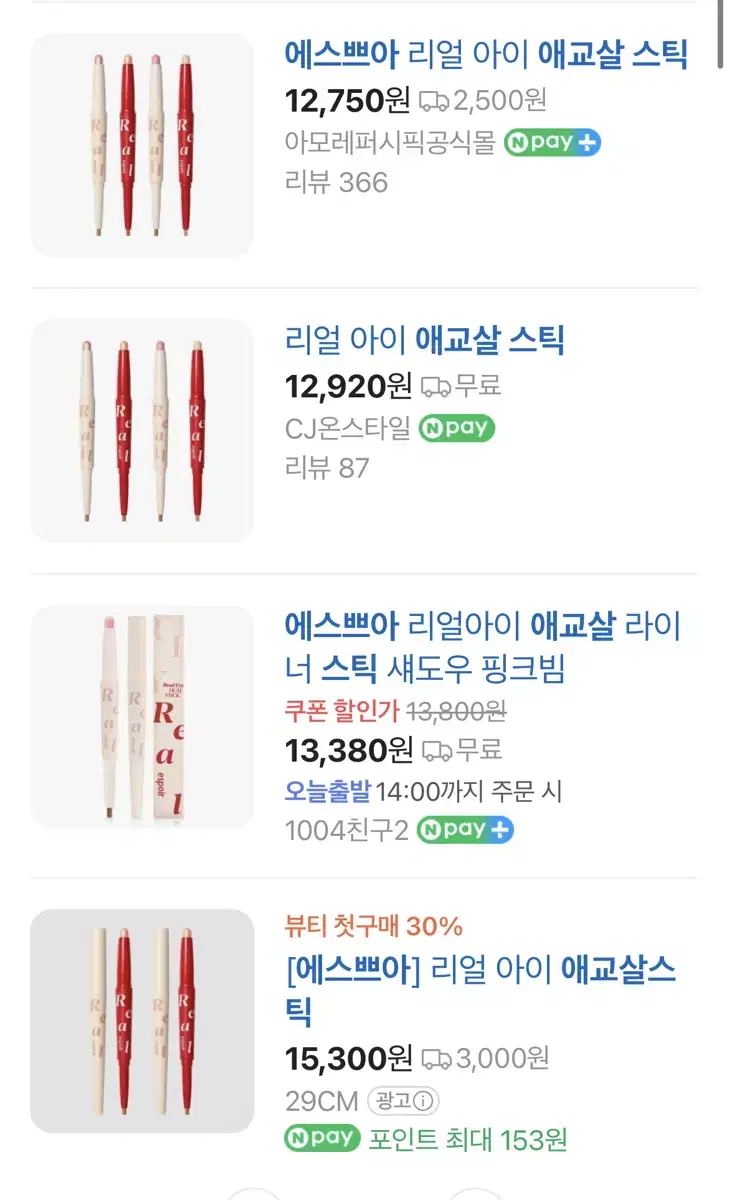Click the bottom product thumbnail with red and white sticks
Image resolution: width=729 pixels, height=1200 pixels.
pos(140,1020)
